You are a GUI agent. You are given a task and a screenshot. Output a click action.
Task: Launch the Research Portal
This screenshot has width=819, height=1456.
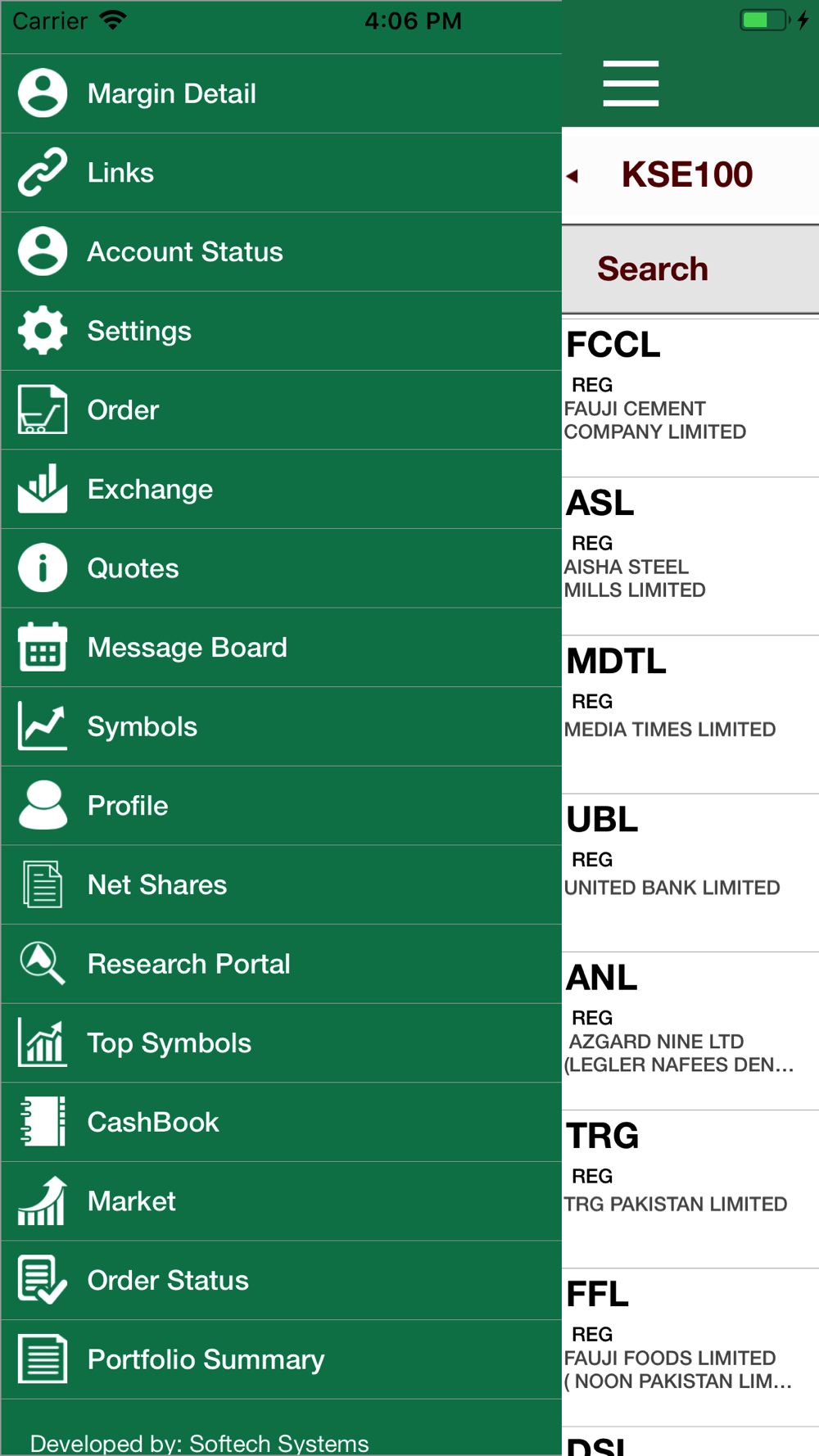pyautogui.click(x=281, y=964)
